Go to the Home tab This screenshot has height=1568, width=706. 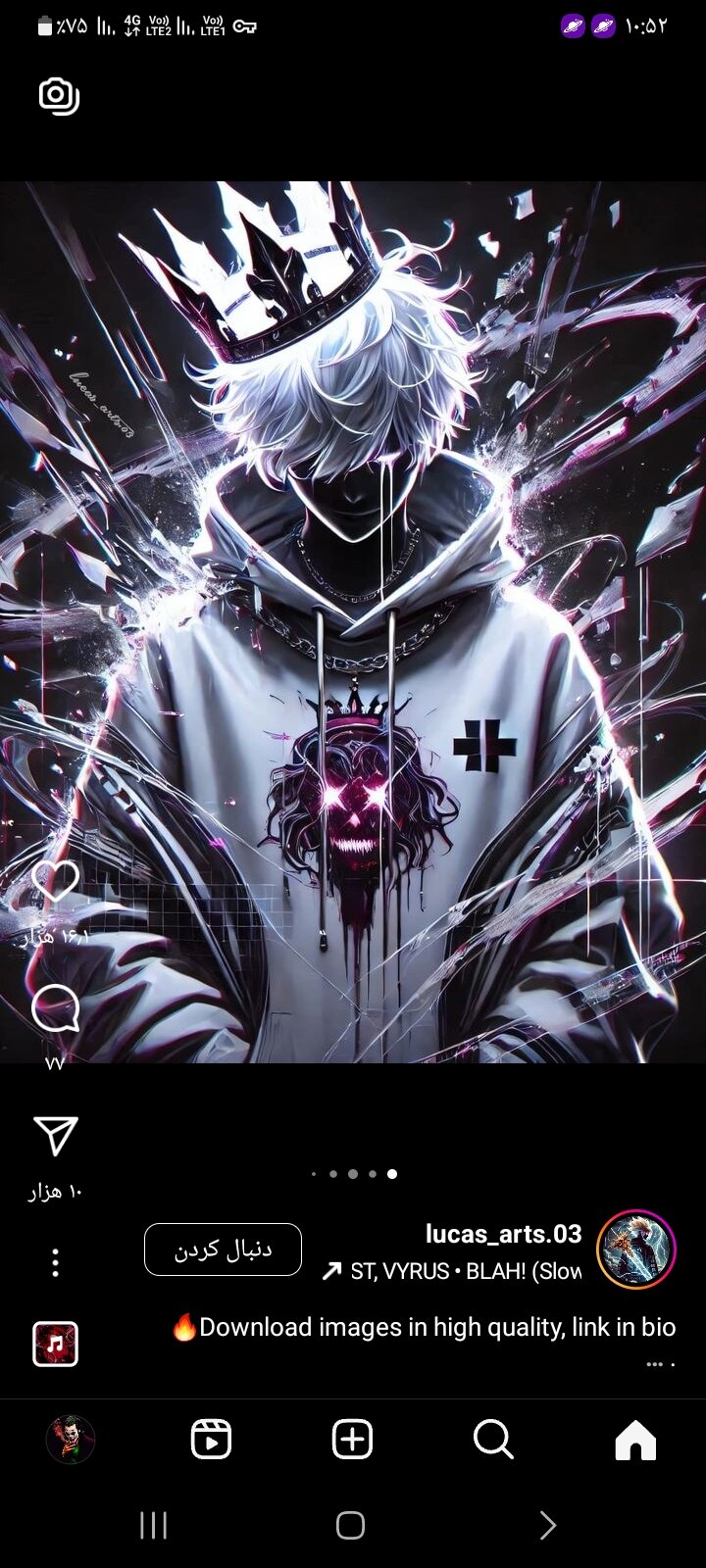click(x=634, y=1440)
